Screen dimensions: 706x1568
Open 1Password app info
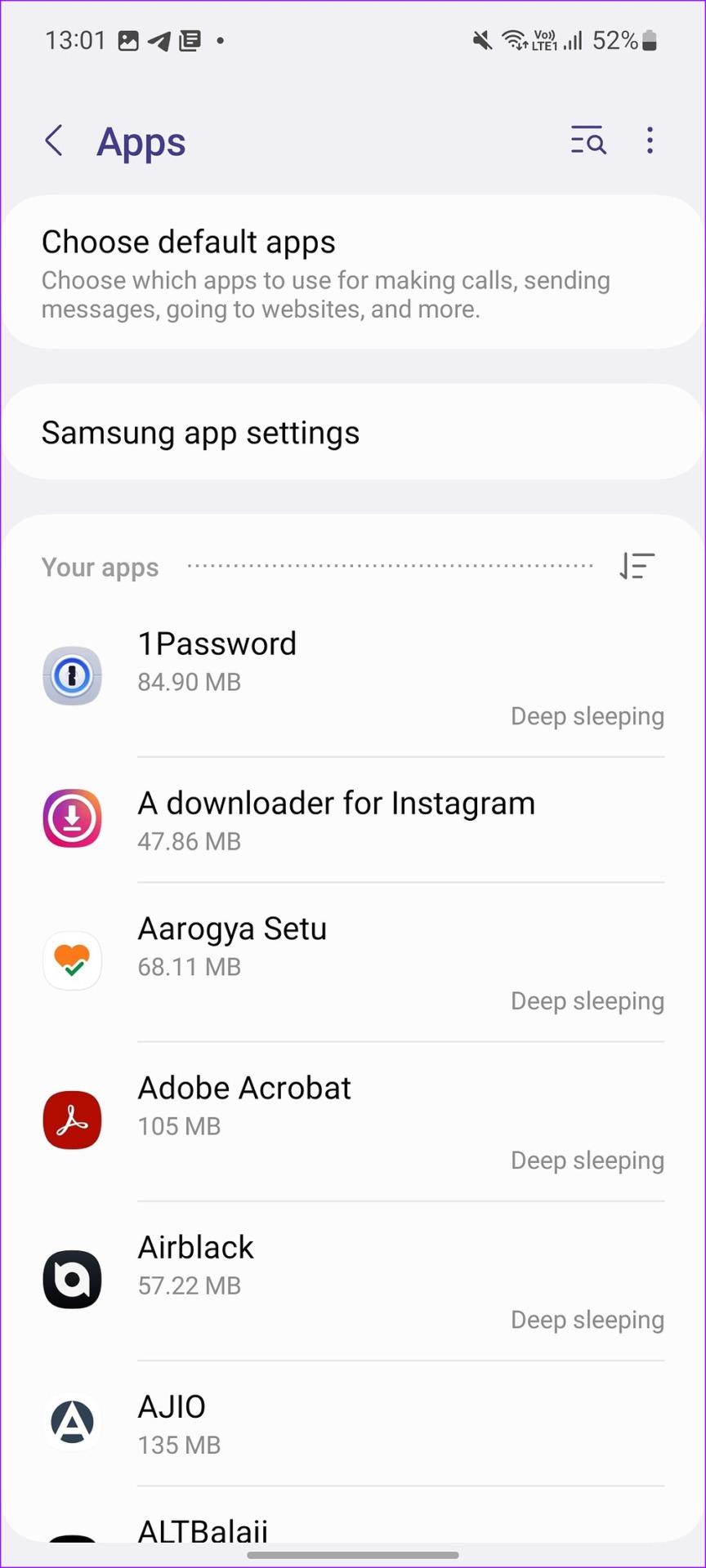coord(353,677)
